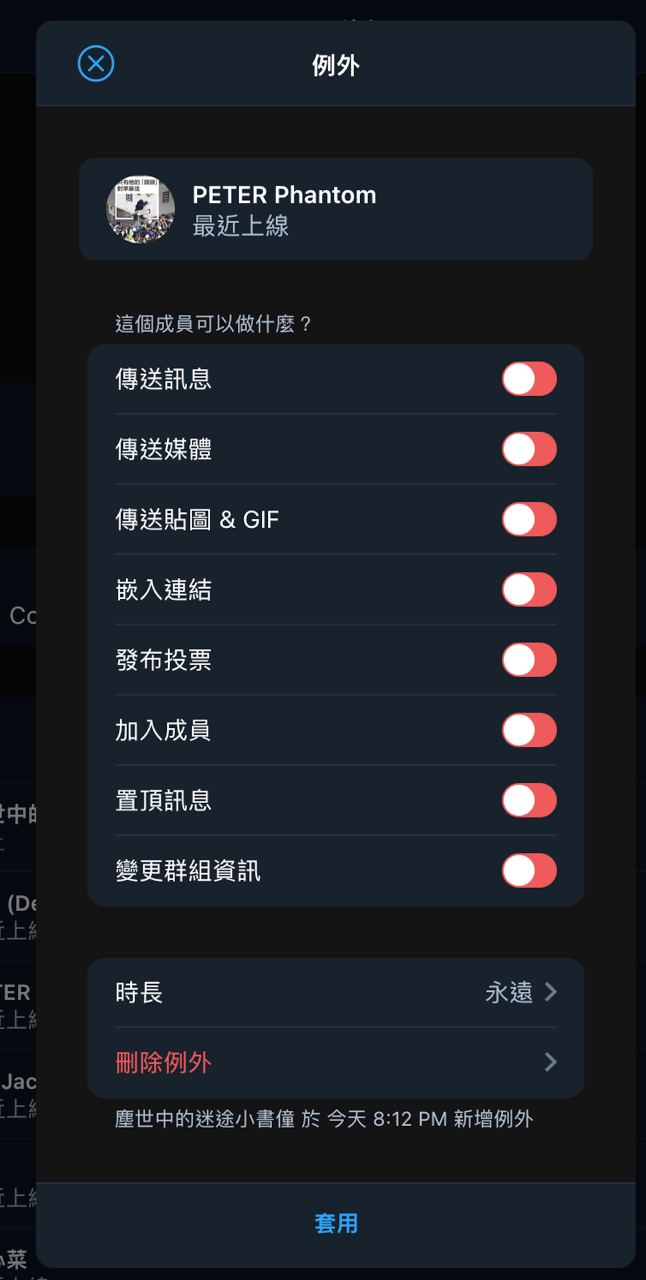Open PETER Phantom's profile card

(335, 209)
